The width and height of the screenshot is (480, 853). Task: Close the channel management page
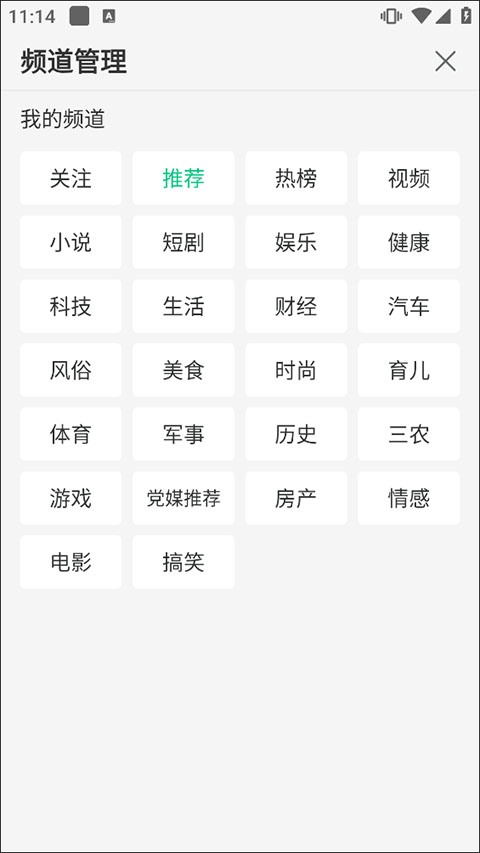(x=445, y=61)
